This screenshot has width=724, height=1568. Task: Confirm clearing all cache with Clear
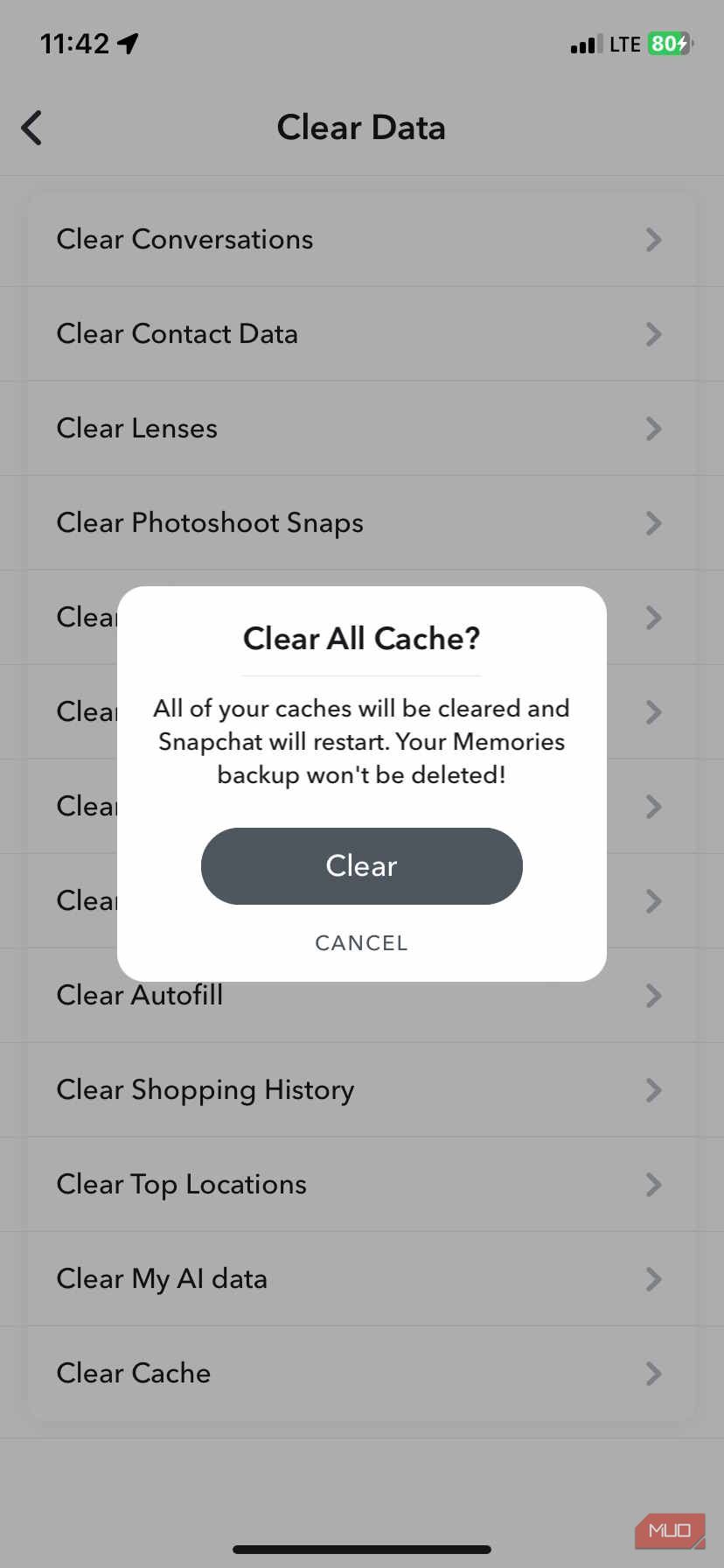point(361,865)
